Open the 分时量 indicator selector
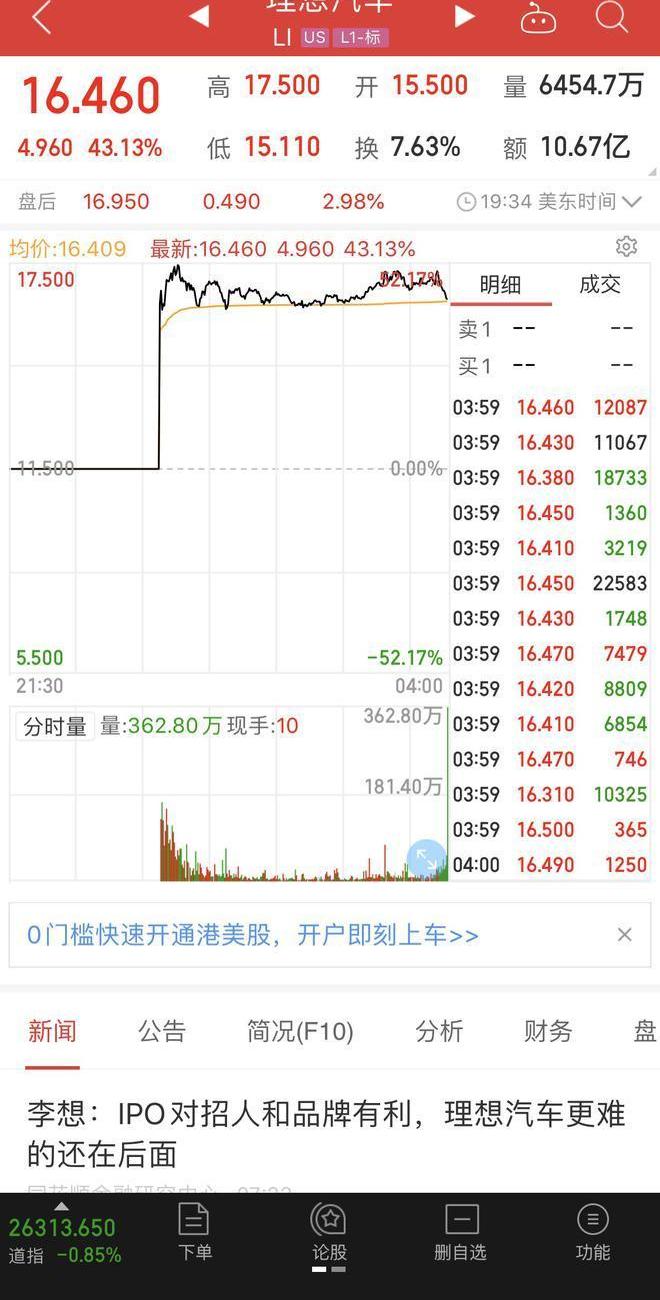 55,727
